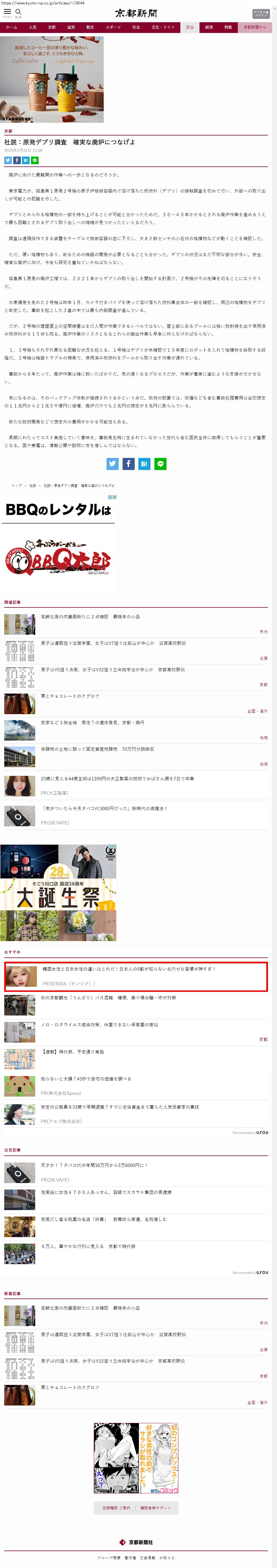Viewport: 277px width, 1568px height.
Task: Share article on Twitter below the headline
Action: tap(8, 160)
